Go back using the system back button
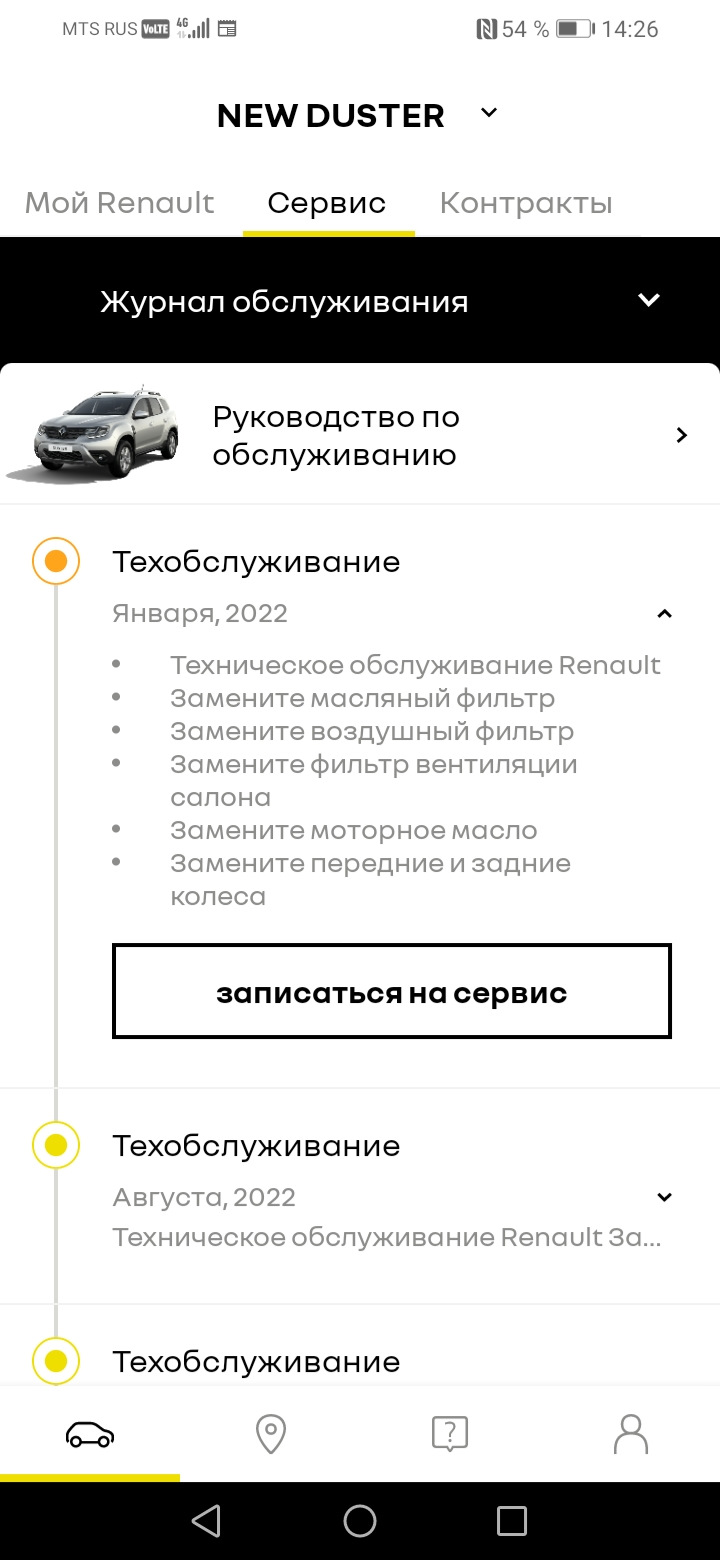This screenshot has width=720, height=1560. click(206, 1521)
